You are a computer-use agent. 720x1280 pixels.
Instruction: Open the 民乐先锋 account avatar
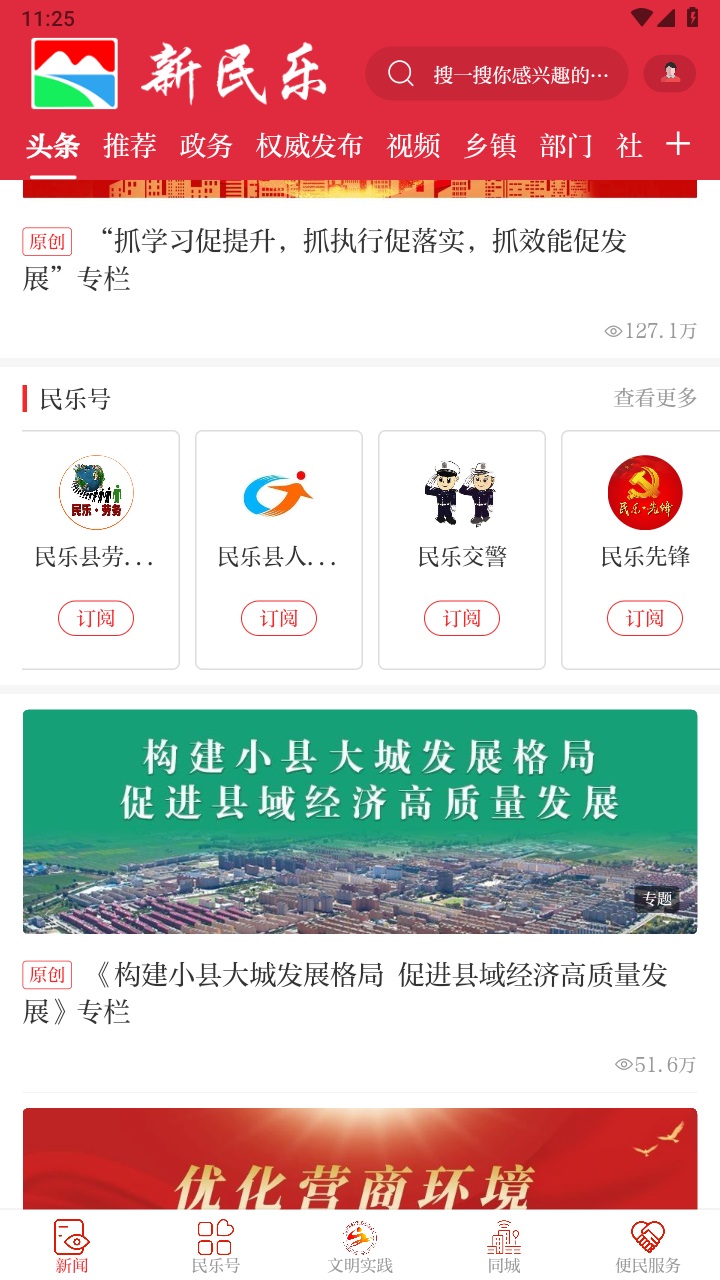point(644,492)
